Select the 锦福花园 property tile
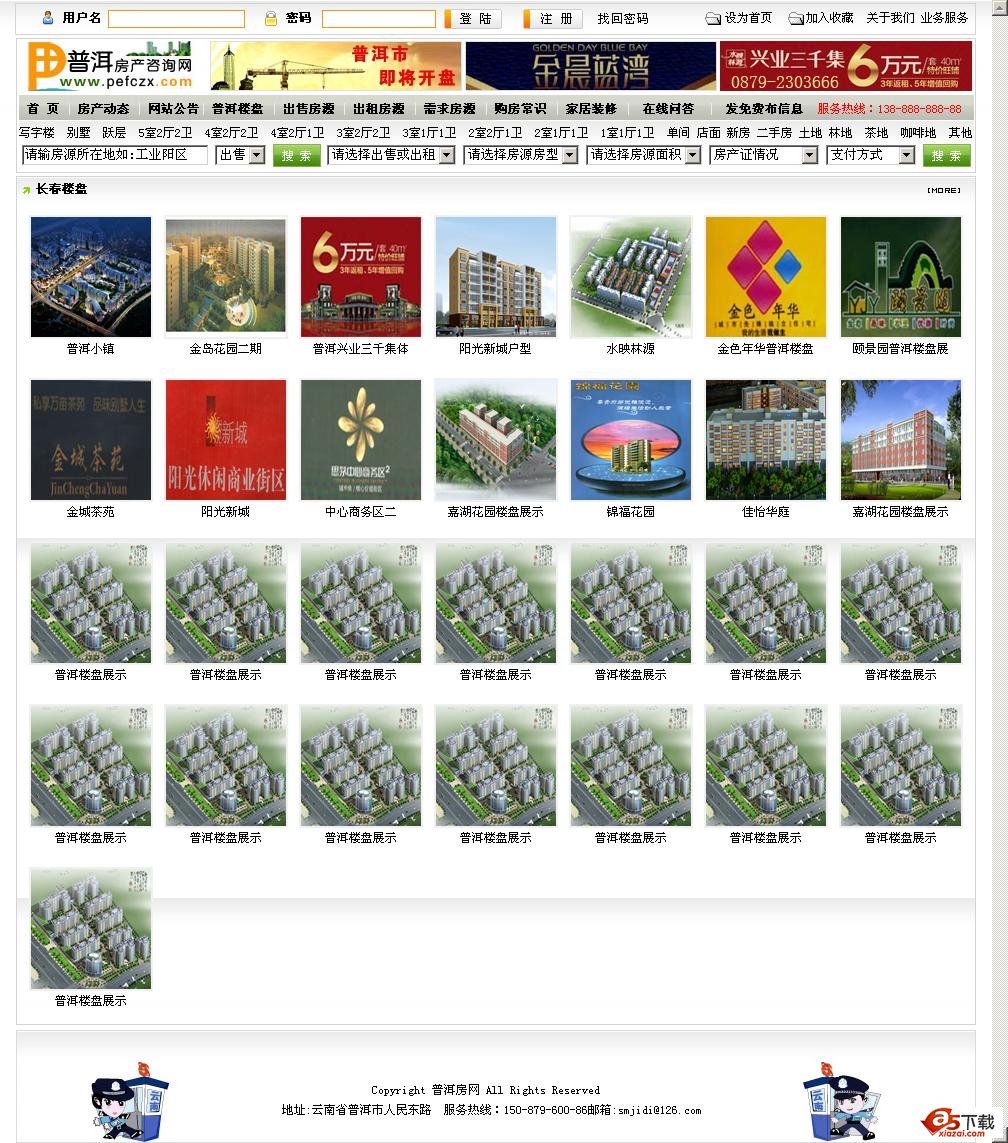1008x1143 pixels. point(630,441)
